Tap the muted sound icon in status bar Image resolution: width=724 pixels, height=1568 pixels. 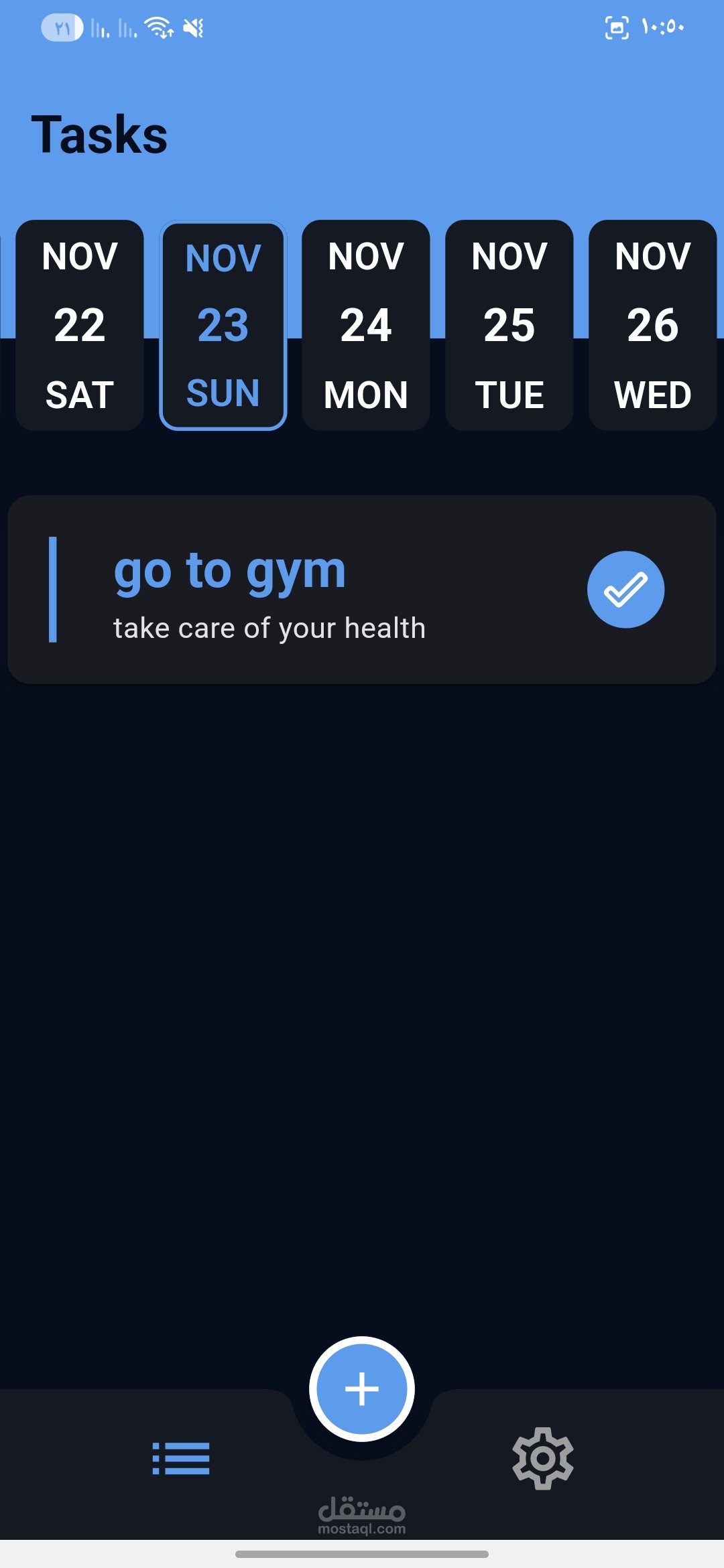pos(191,28)
